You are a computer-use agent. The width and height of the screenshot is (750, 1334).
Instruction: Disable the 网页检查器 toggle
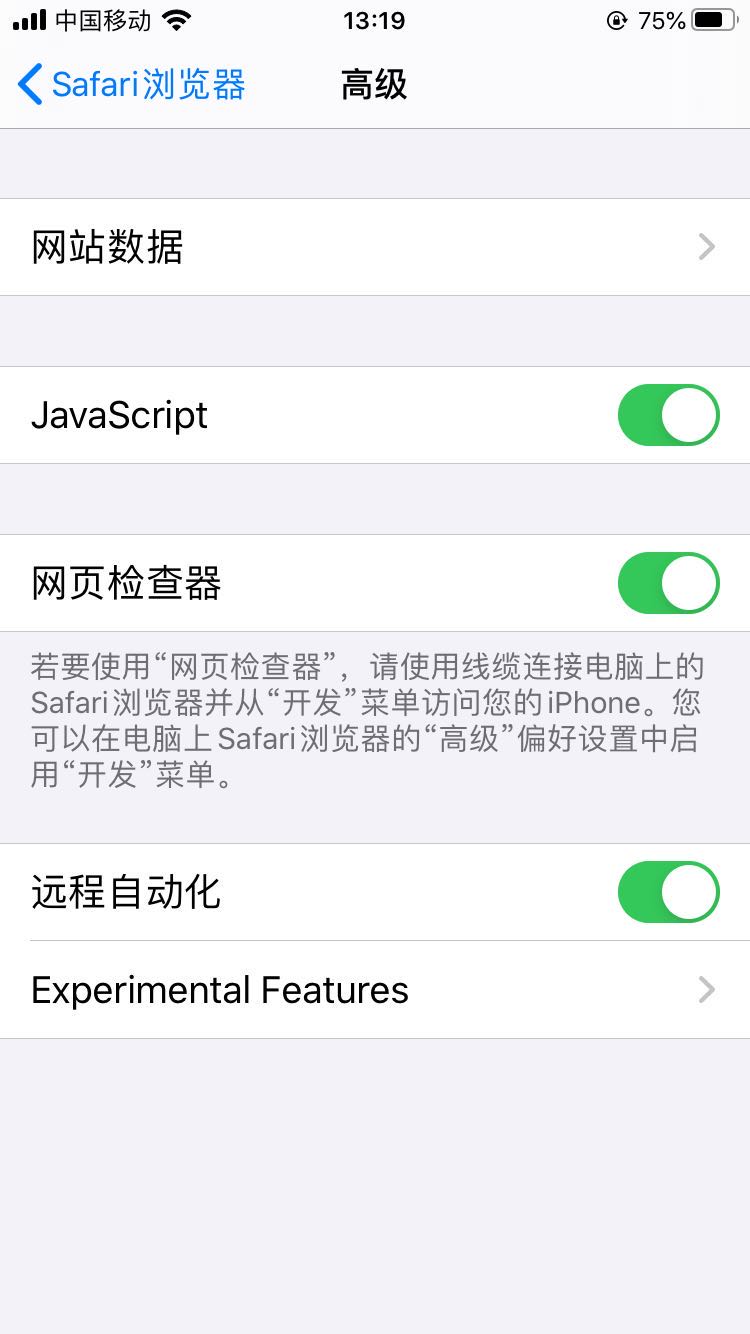click(x=668, y=583)
